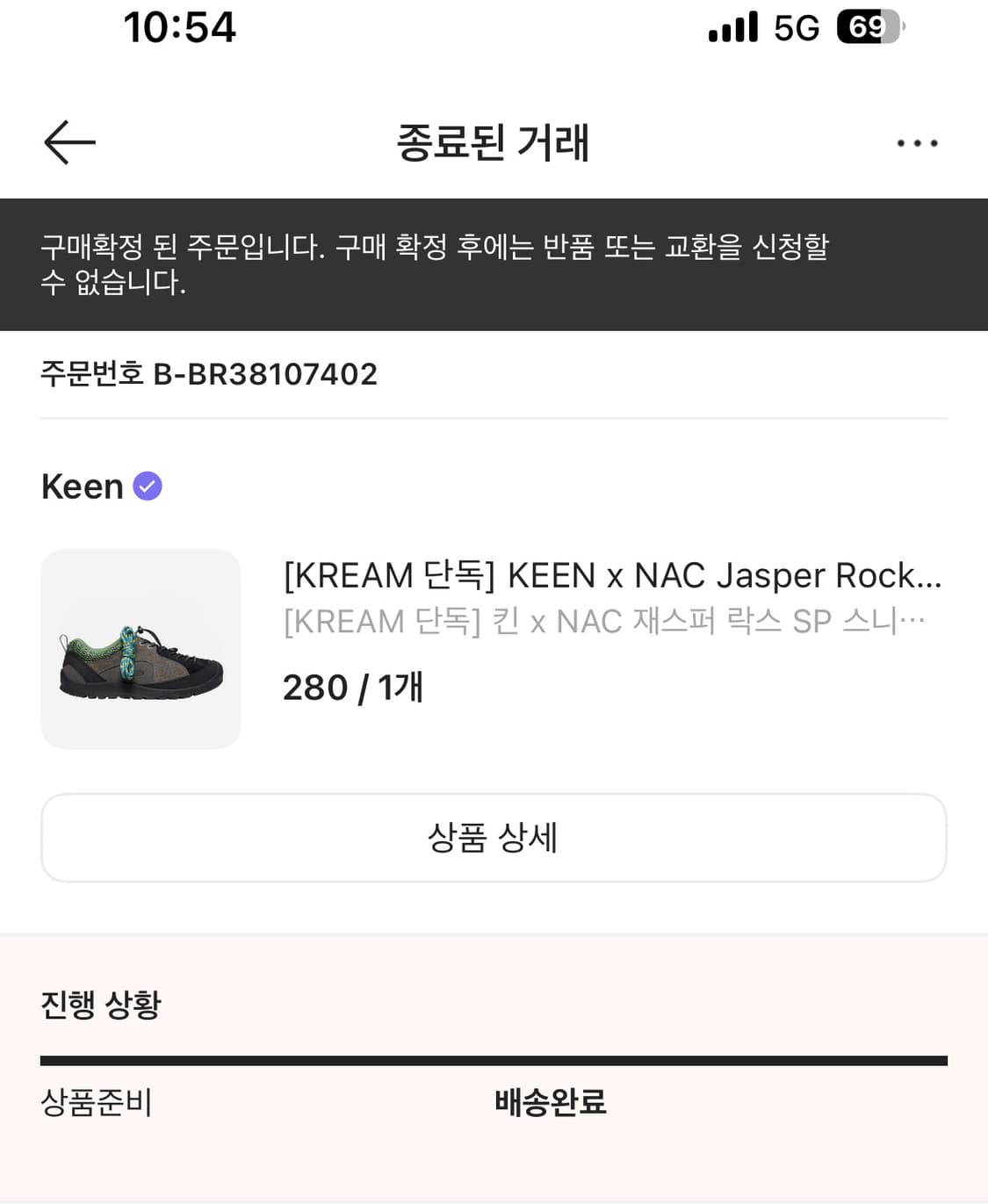This screenshot has width=988, height=1204.
Task: Open the three-dot options menu
Action: 917,142
